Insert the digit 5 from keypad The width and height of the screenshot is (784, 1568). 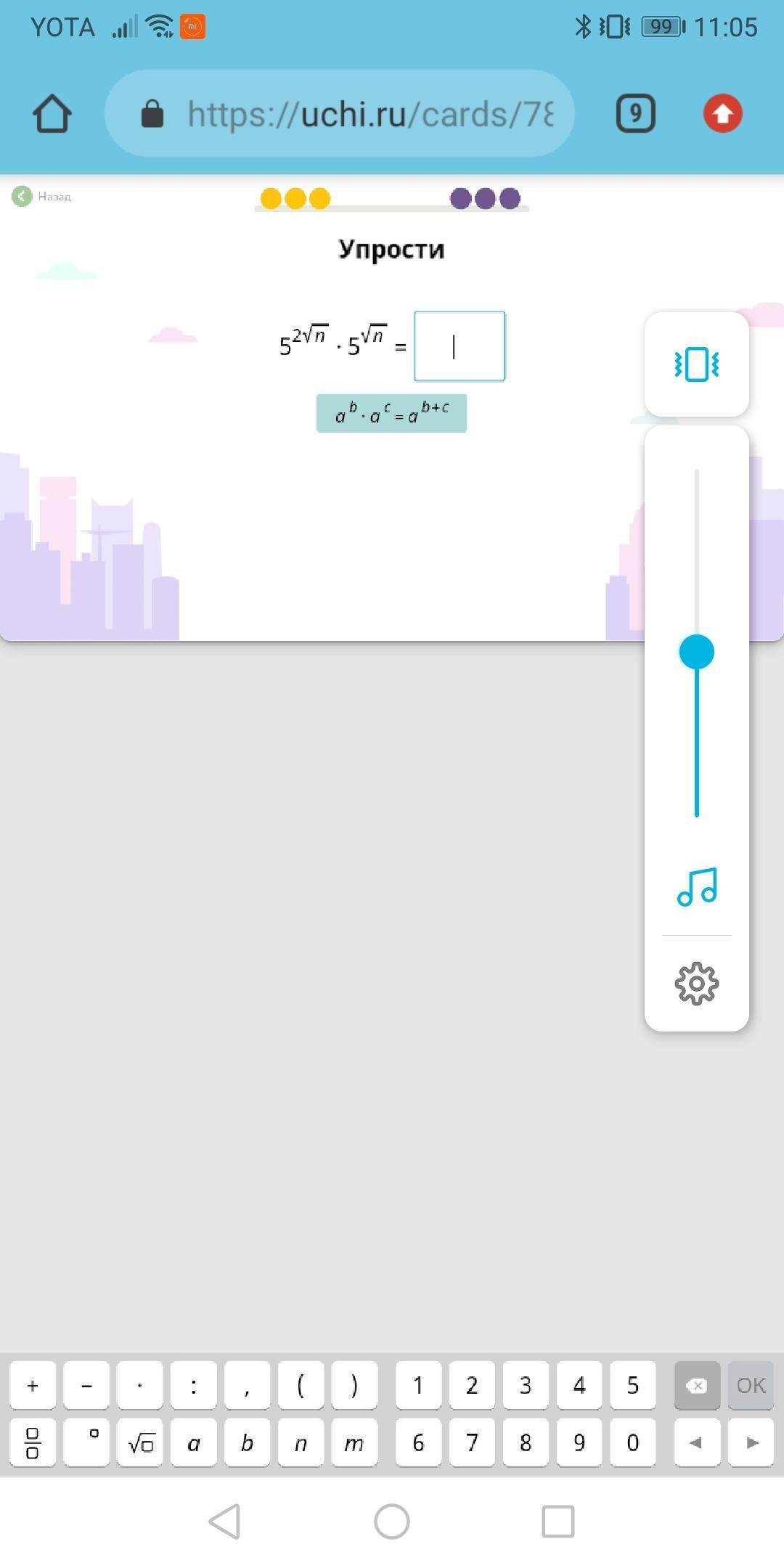(632, 1385)
